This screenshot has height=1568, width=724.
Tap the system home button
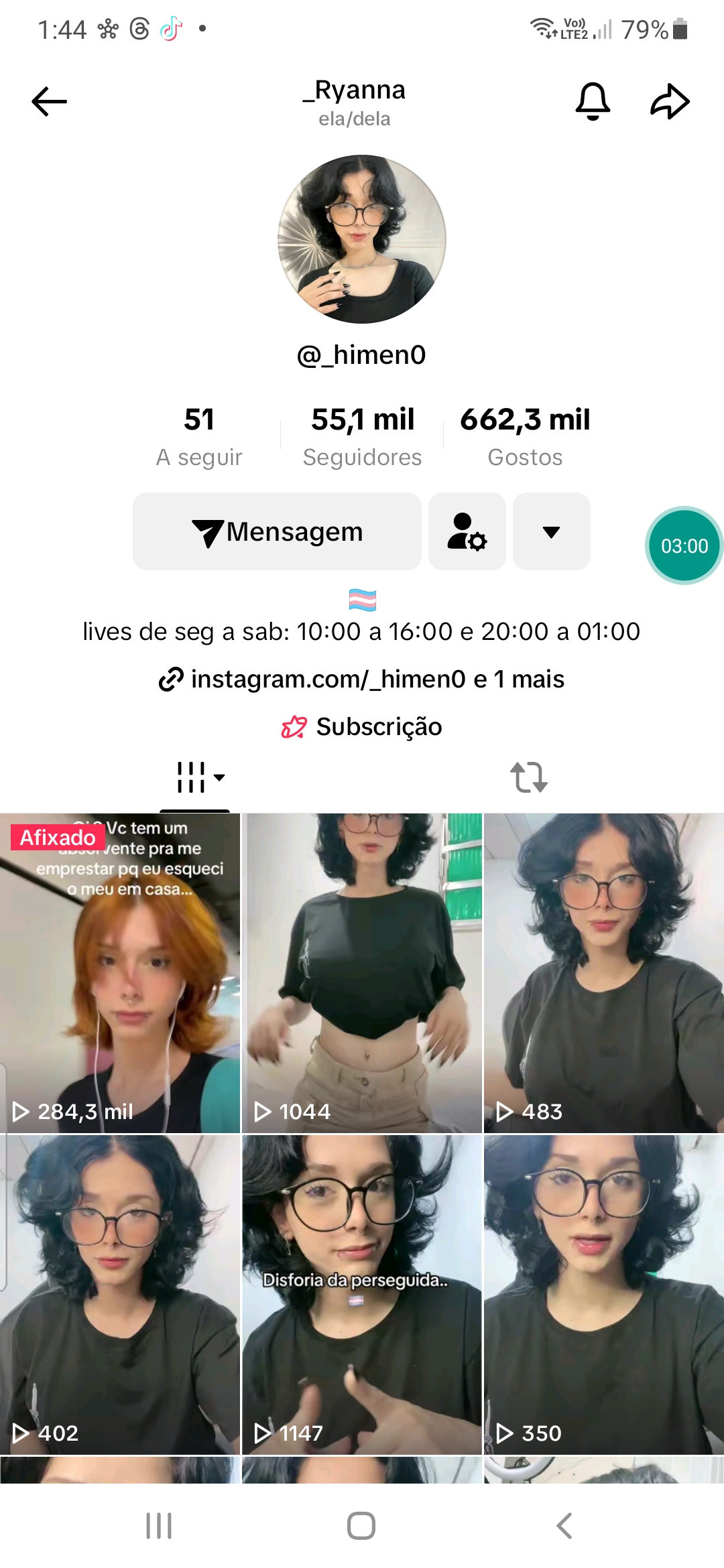[361, 1526]
